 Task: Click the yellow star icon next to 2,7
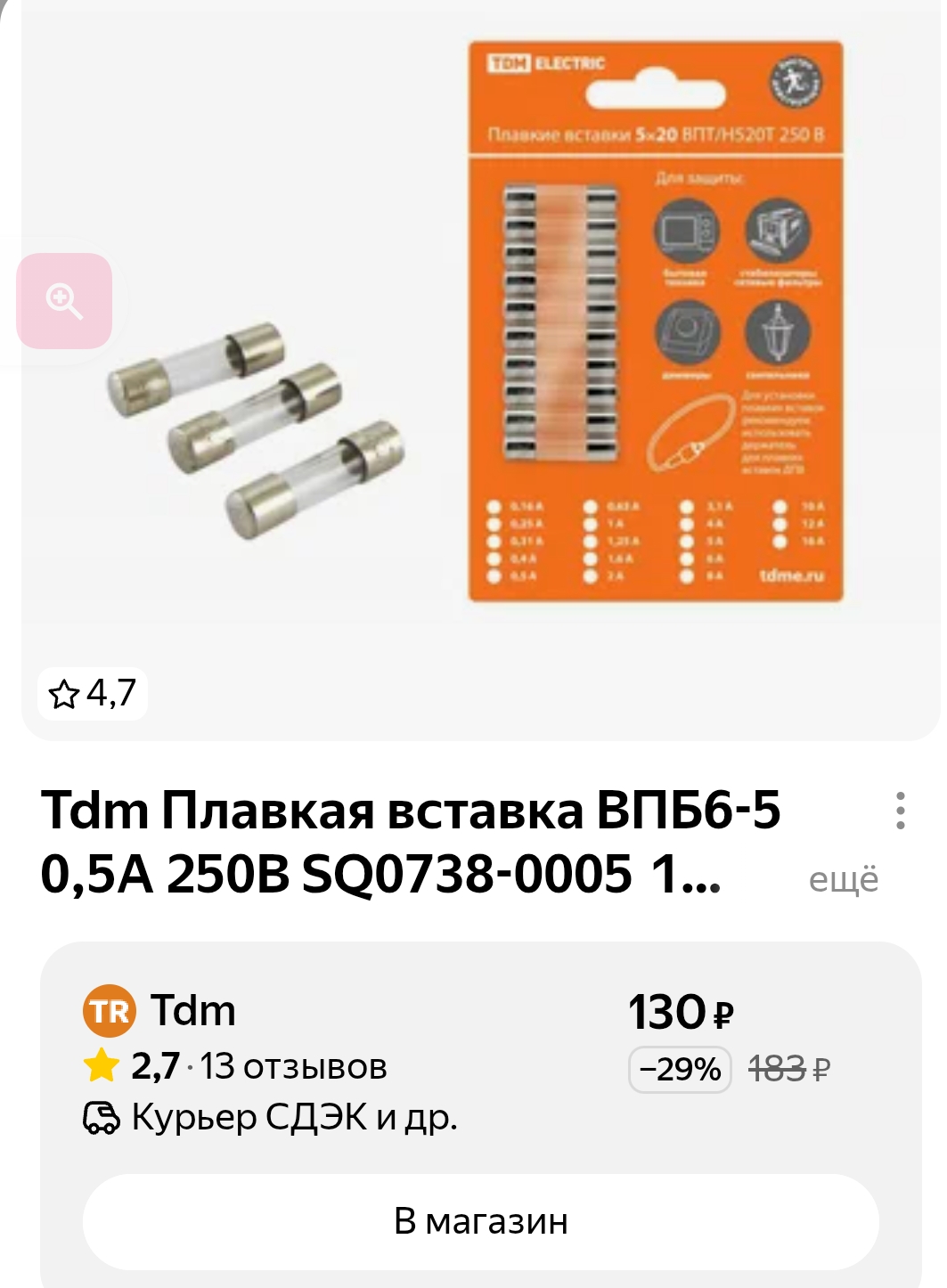coord(101,1064)
